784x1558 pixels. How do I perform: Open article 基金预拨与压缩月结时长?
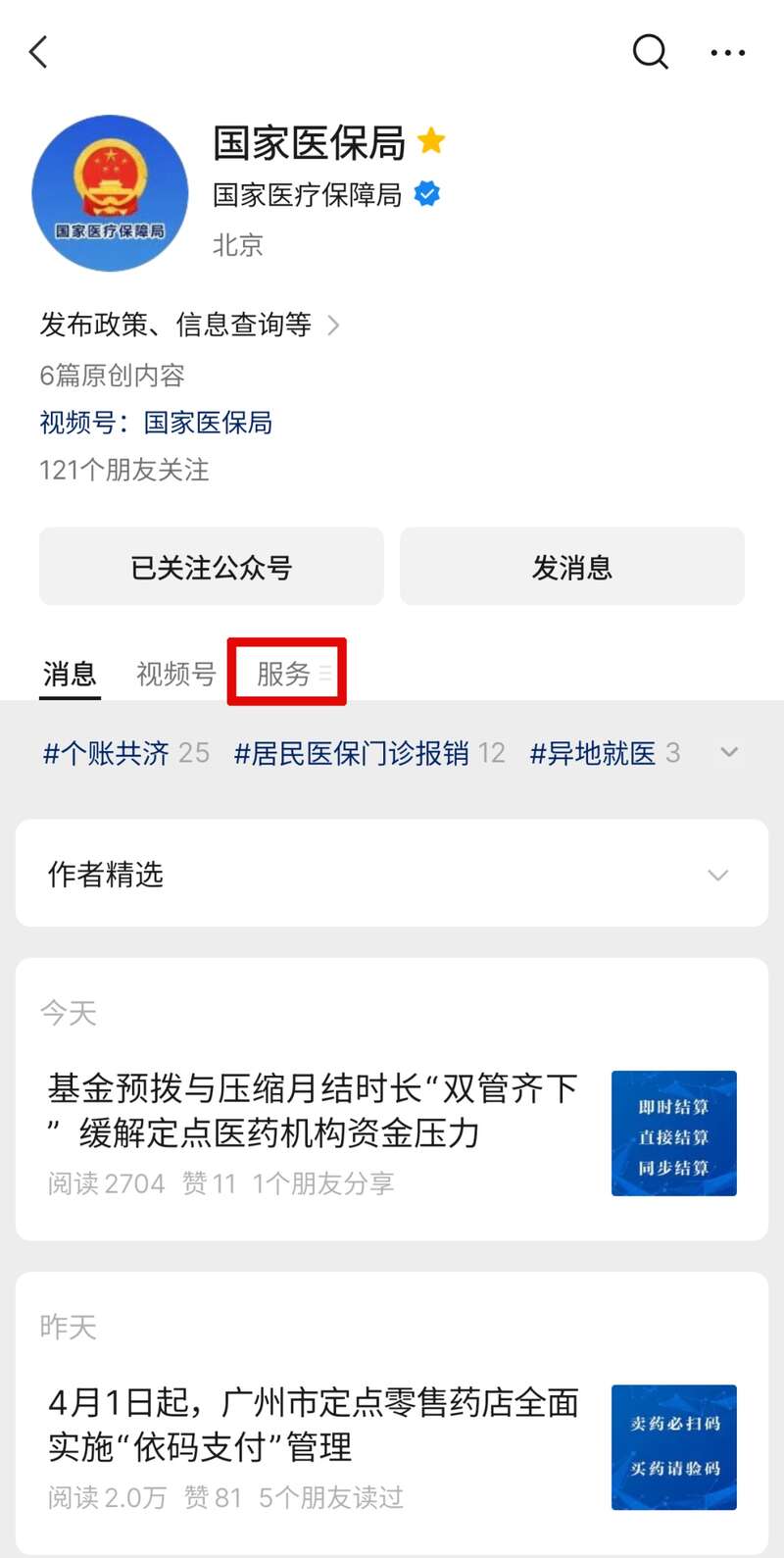(x=314, y=1111)
